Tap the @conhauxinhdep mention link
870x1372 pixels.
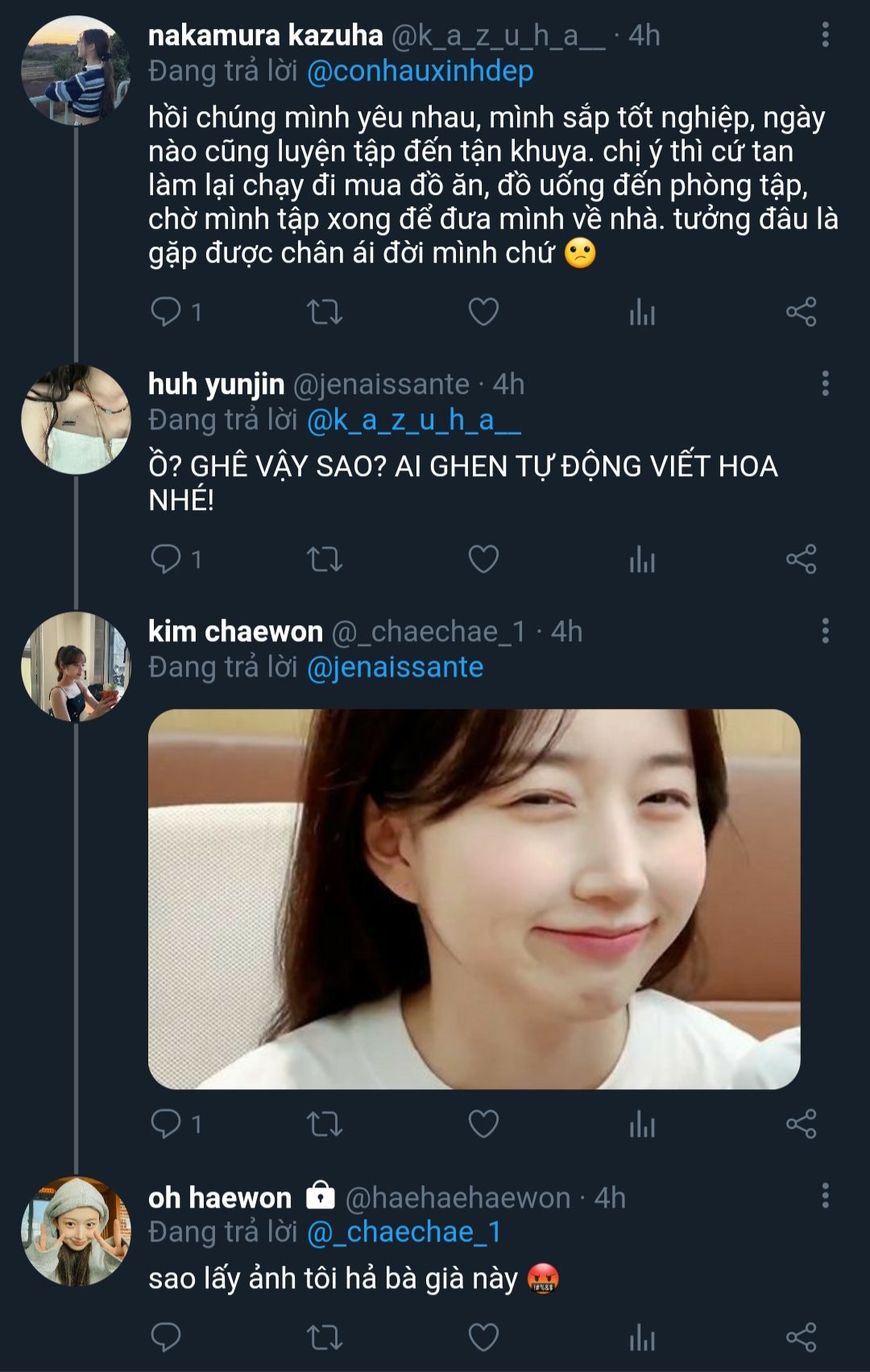(x=420, y=71)
